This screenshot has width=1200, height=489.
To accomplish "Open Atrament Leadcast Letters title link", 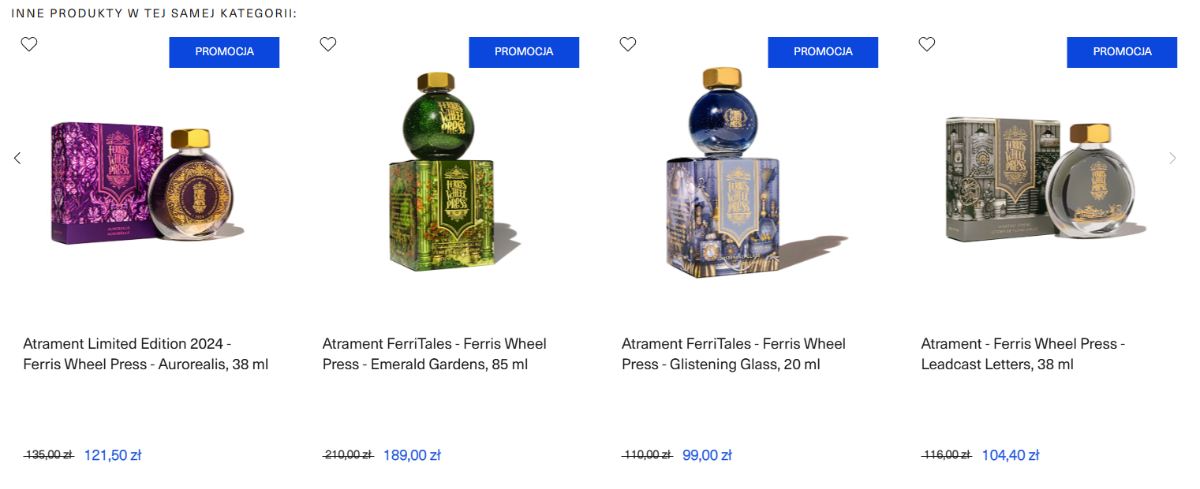I will pos(1023,354).
